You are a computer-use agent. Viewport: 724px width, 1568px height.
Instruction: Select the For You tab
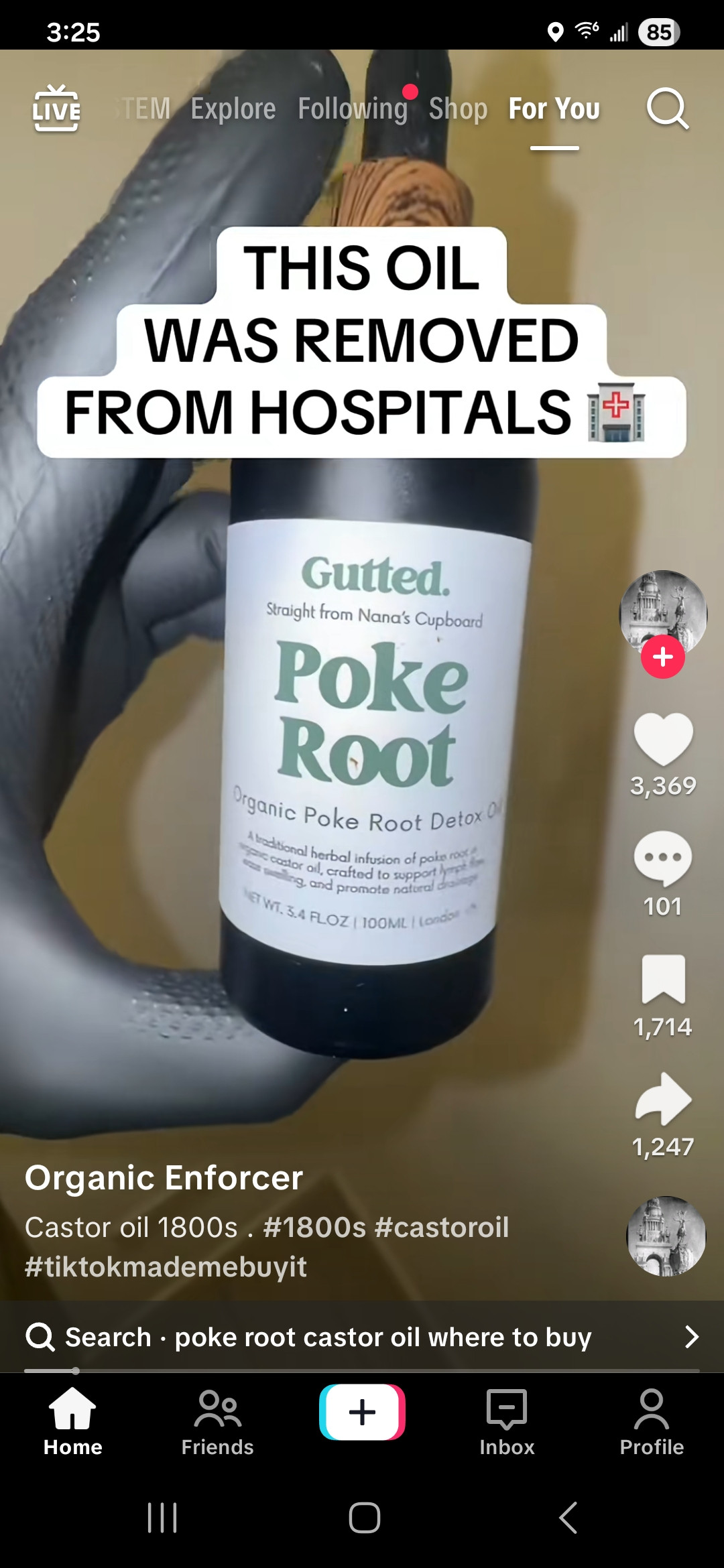point(554,109)
